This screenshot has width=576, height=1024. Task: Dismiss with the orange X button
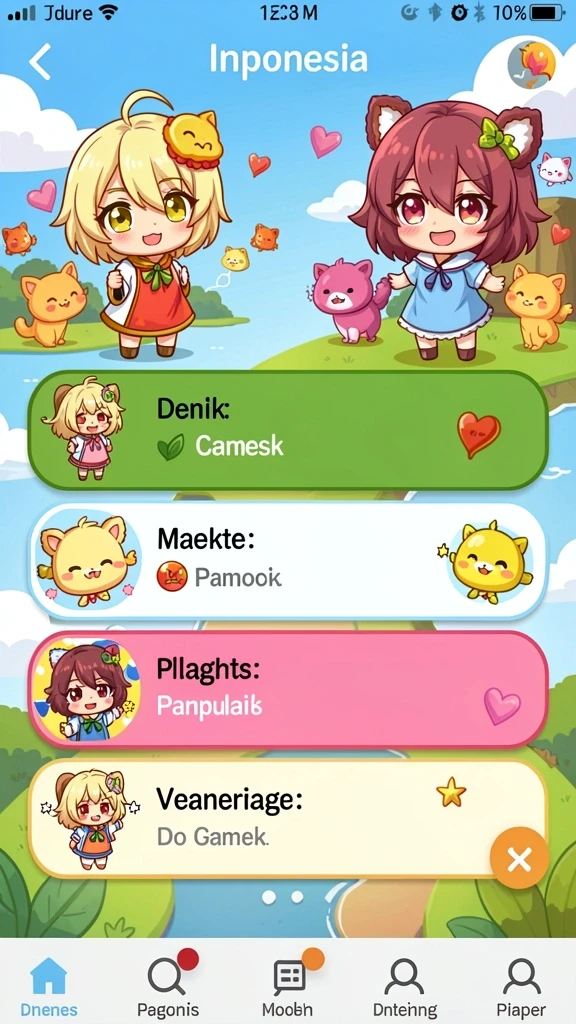pyautogui.click(x=519, y=859)
